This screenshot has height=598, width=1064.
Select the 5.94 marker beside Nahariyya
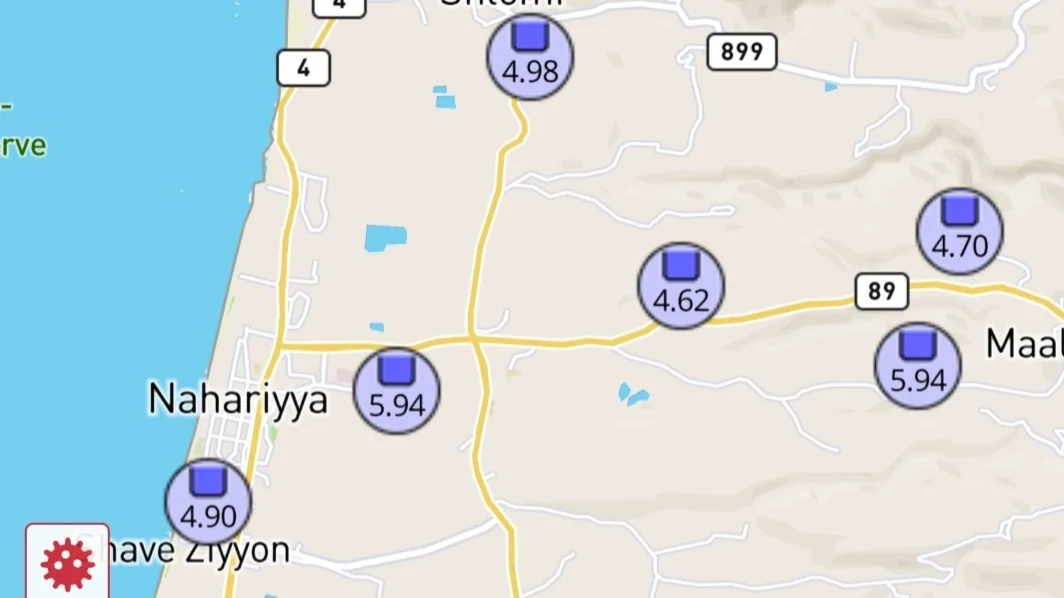[x=397, y=390]
